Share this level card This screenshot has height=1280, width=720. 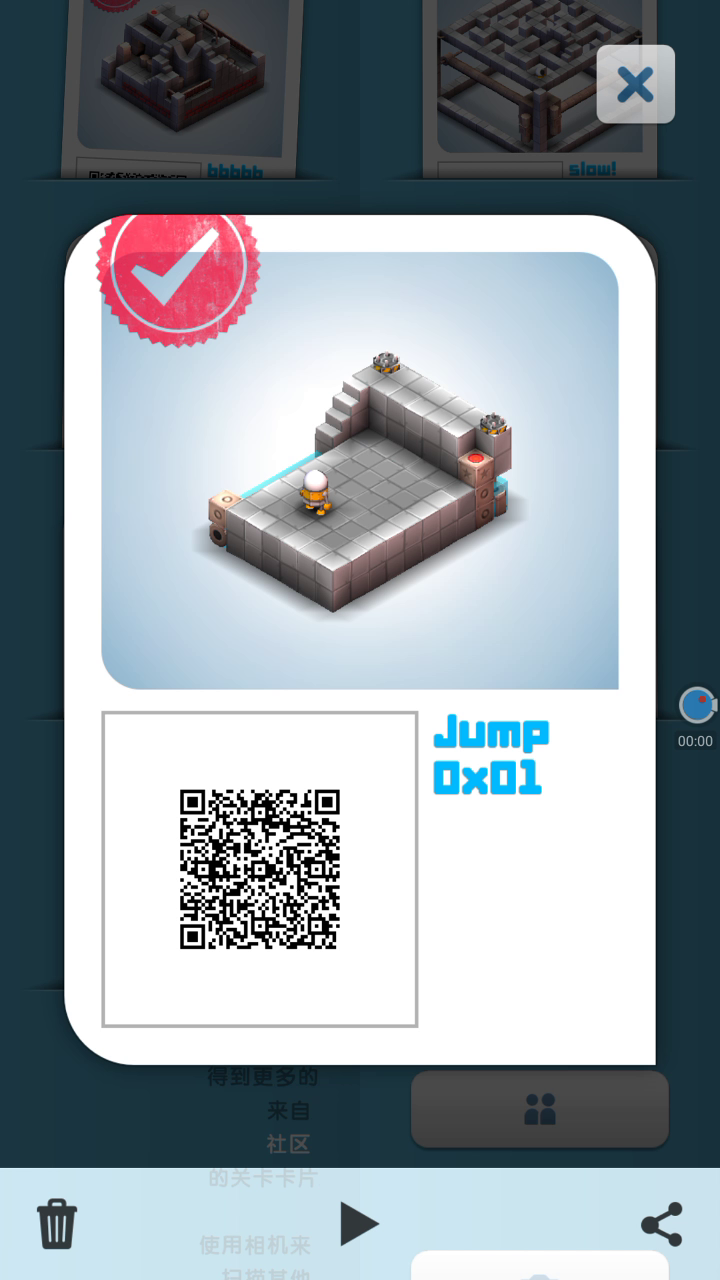point(662,1224)
